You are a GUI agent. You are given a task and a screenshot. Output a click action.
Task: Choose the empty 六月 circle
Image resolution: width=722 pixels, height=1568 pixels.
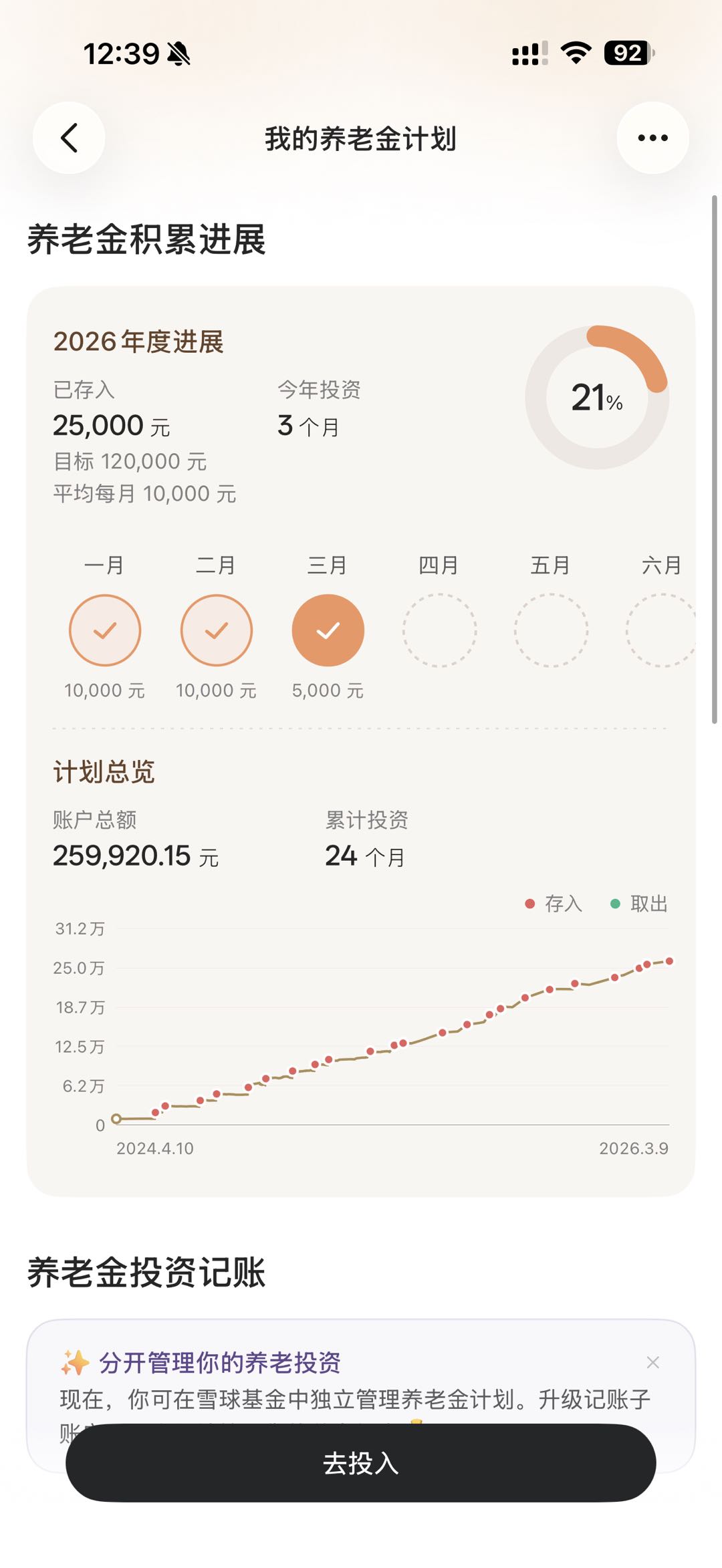(x=660, y=630)
